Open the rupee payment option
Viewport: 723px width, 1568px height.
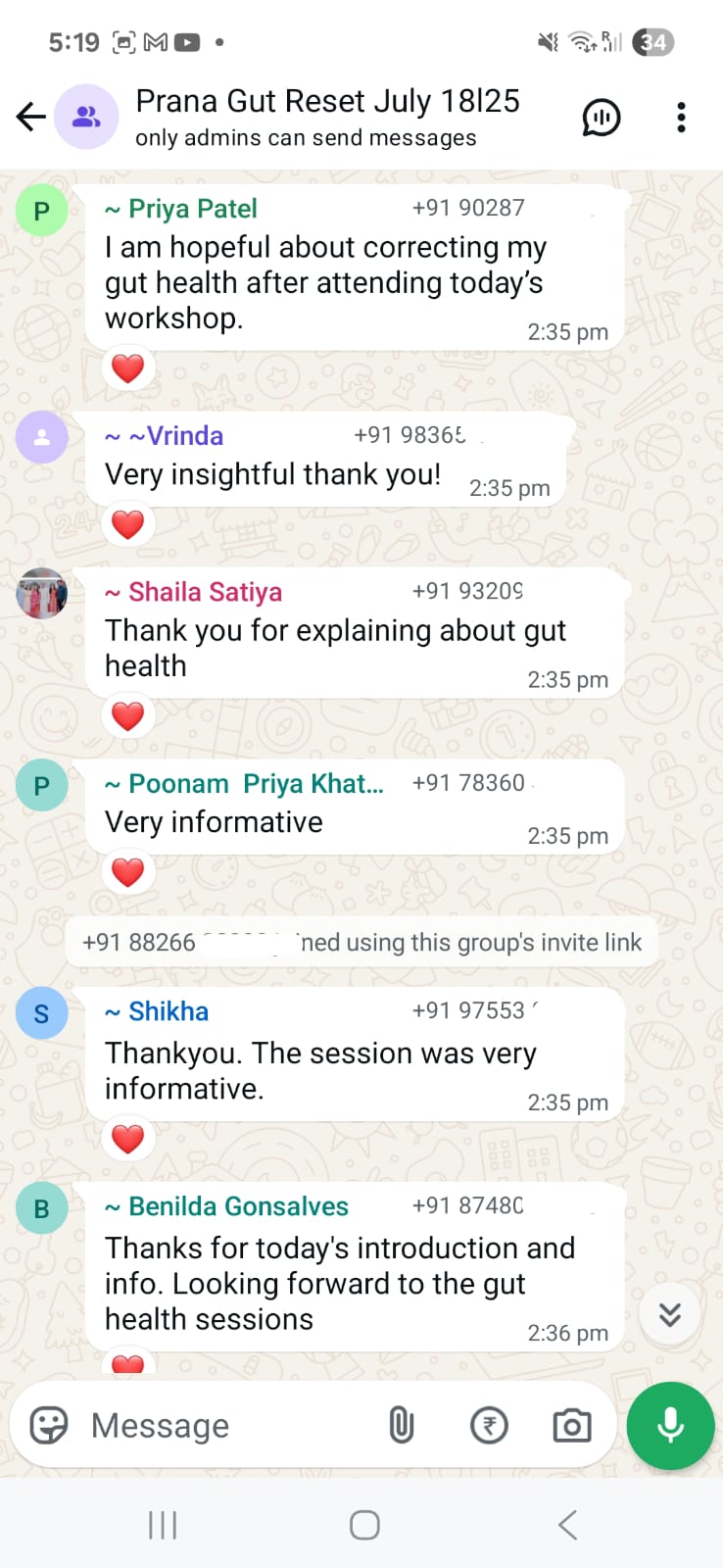(489, 1426)
